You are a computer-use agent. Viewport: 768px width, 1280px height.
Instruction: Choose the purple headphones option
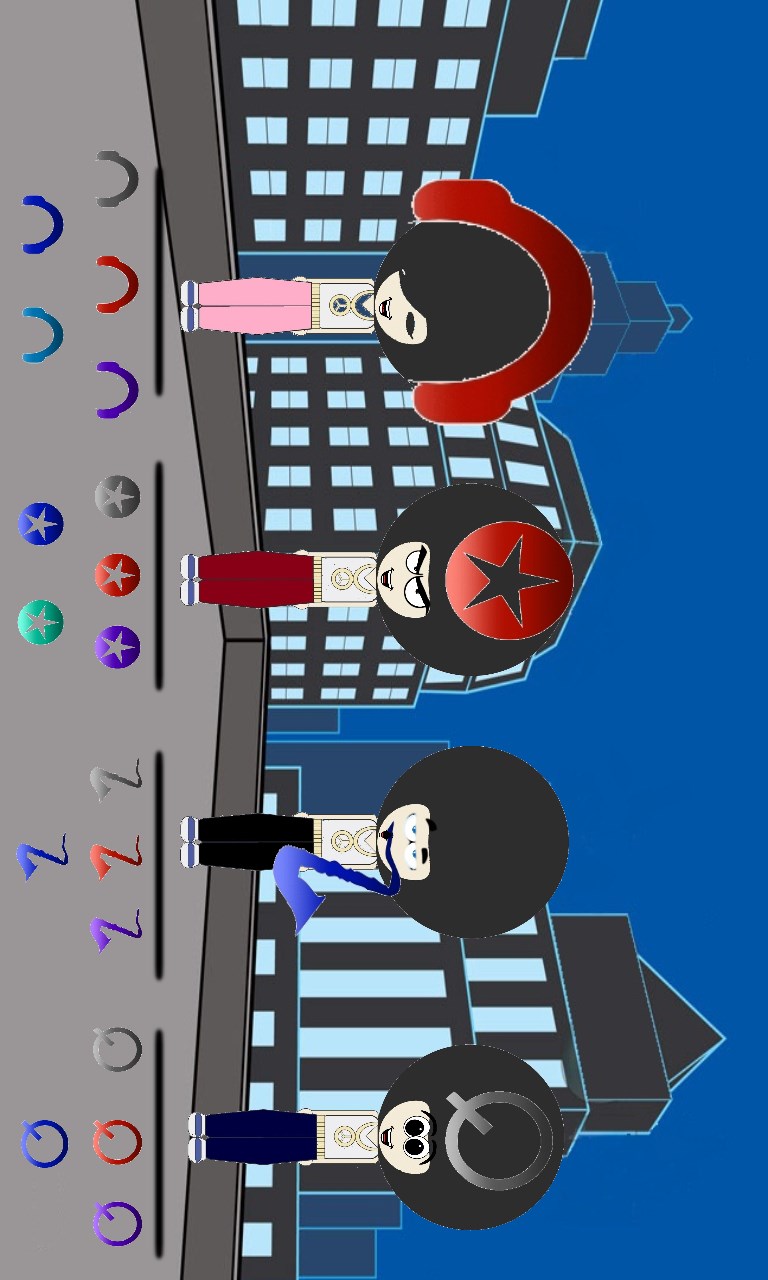(x=117, y=390)
